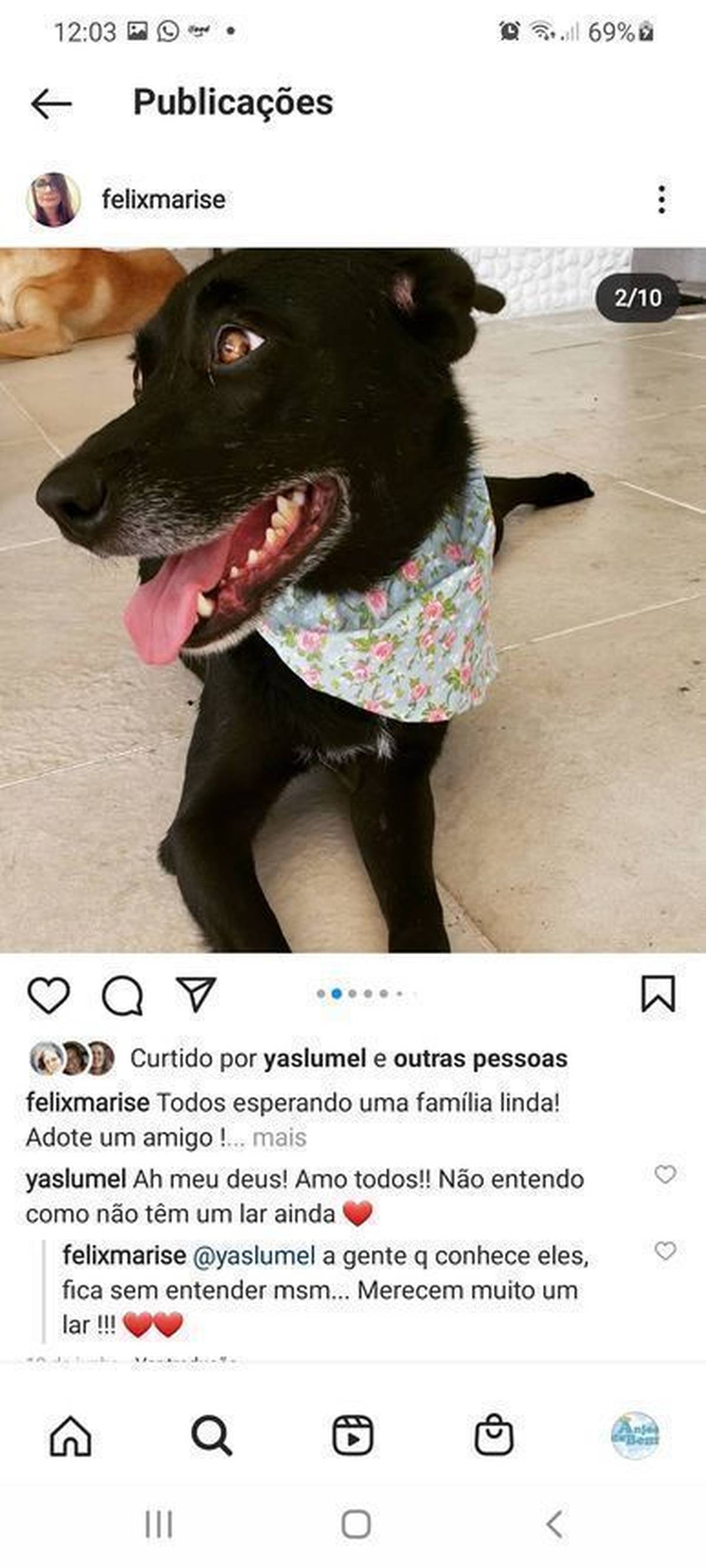This screenshot has width=706, height=1568.
Task: Open your profile tab avatar
Action: (635, 1435)
